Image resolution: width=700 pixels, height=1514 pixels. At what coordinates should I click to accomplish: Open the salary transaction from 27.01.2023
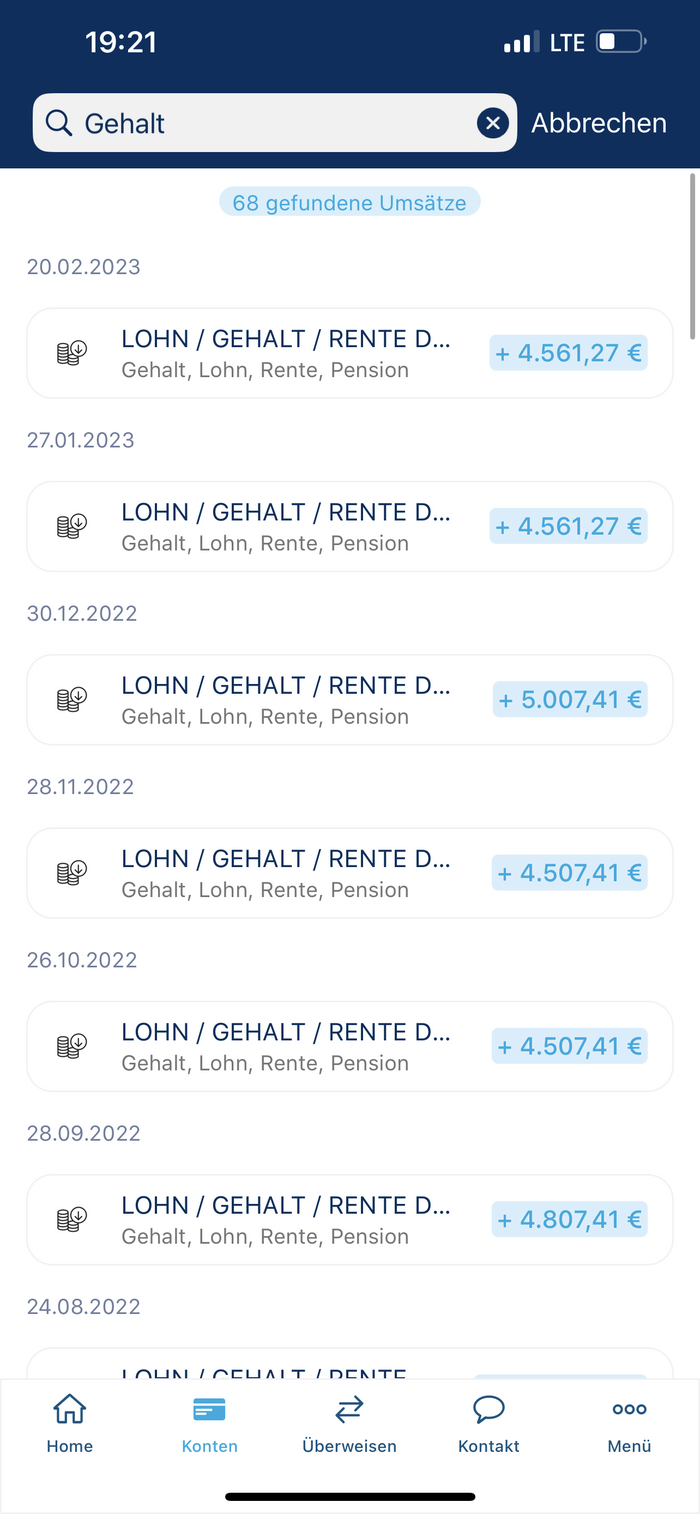point(349,526)
